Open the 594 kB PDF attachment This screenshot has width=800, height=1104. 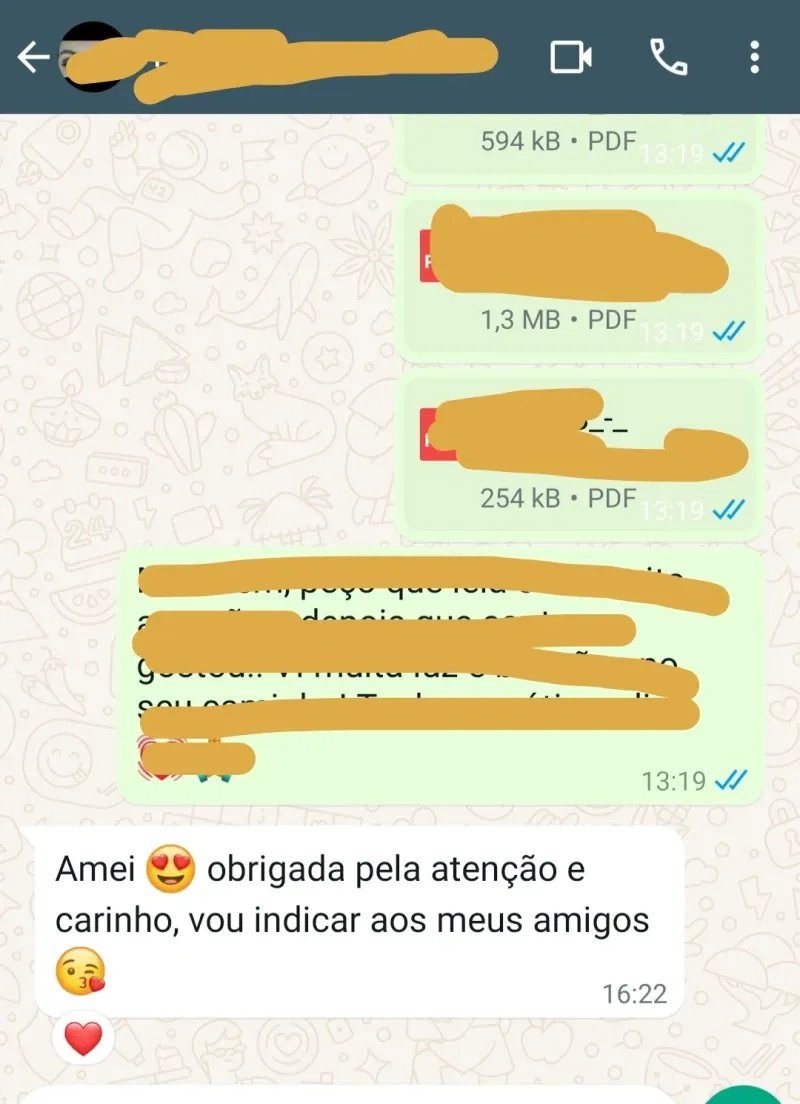(x=578, y=145)
